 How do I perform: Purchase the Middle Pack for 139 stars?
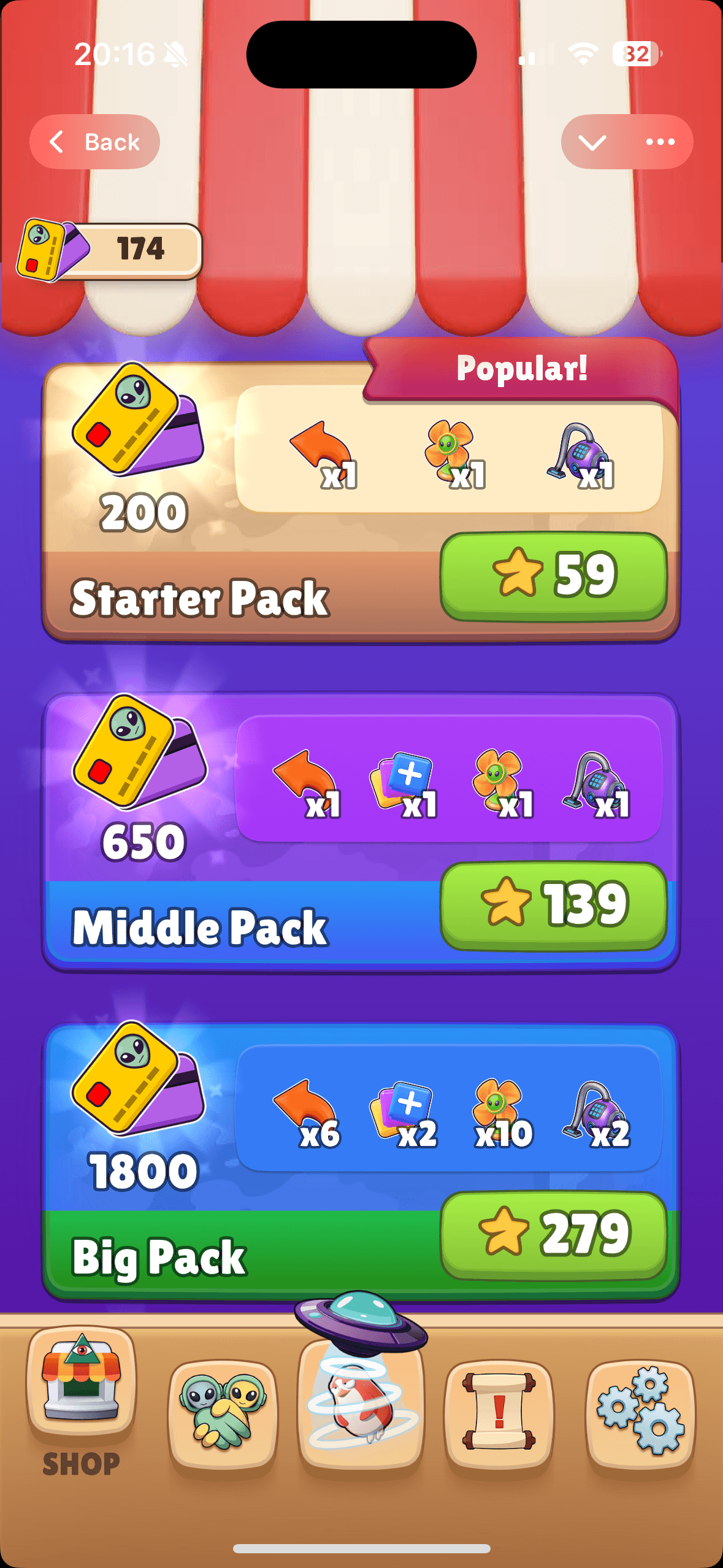pos(553,905)
